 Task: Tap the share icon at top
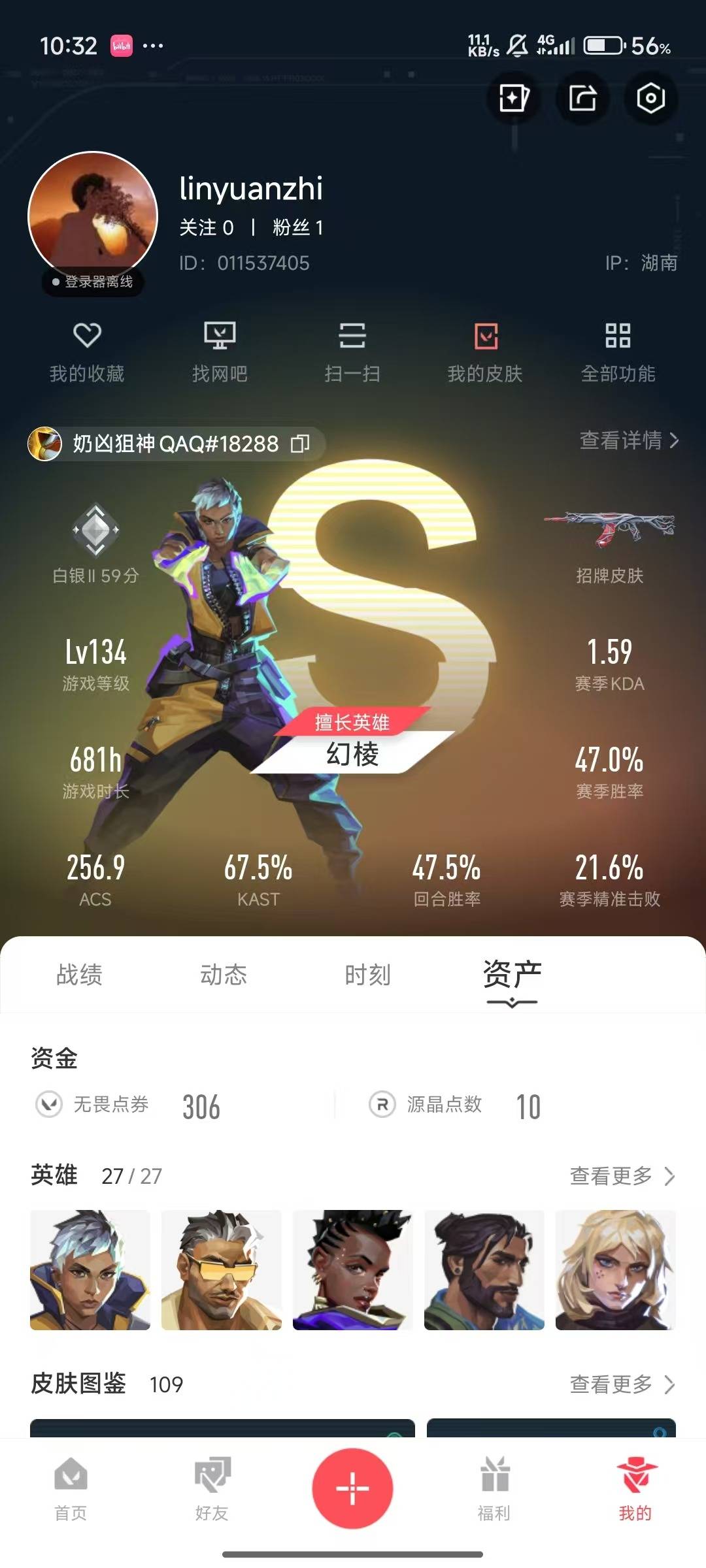(x=582, y=99)
